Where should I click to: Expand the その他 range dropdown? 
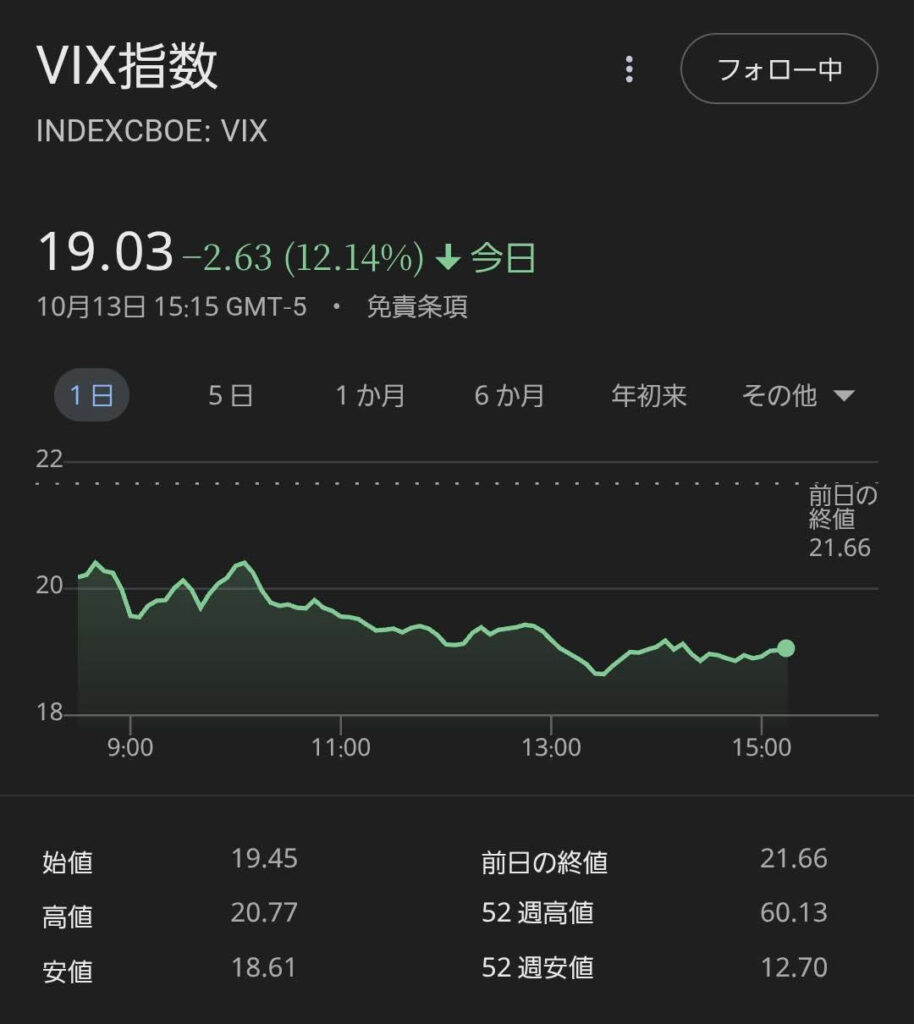coord(797,395)
